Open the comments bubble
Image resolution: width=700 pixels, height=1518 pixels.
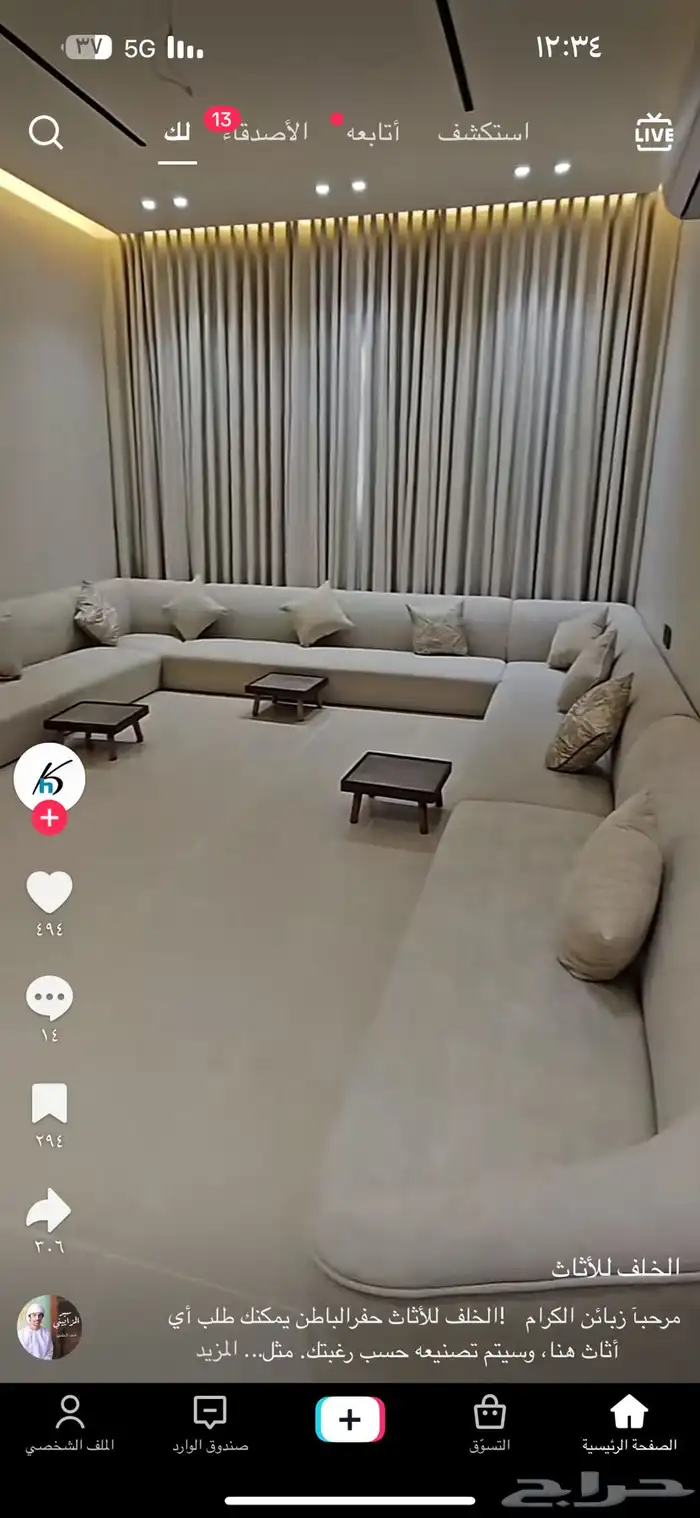[49, 998]
